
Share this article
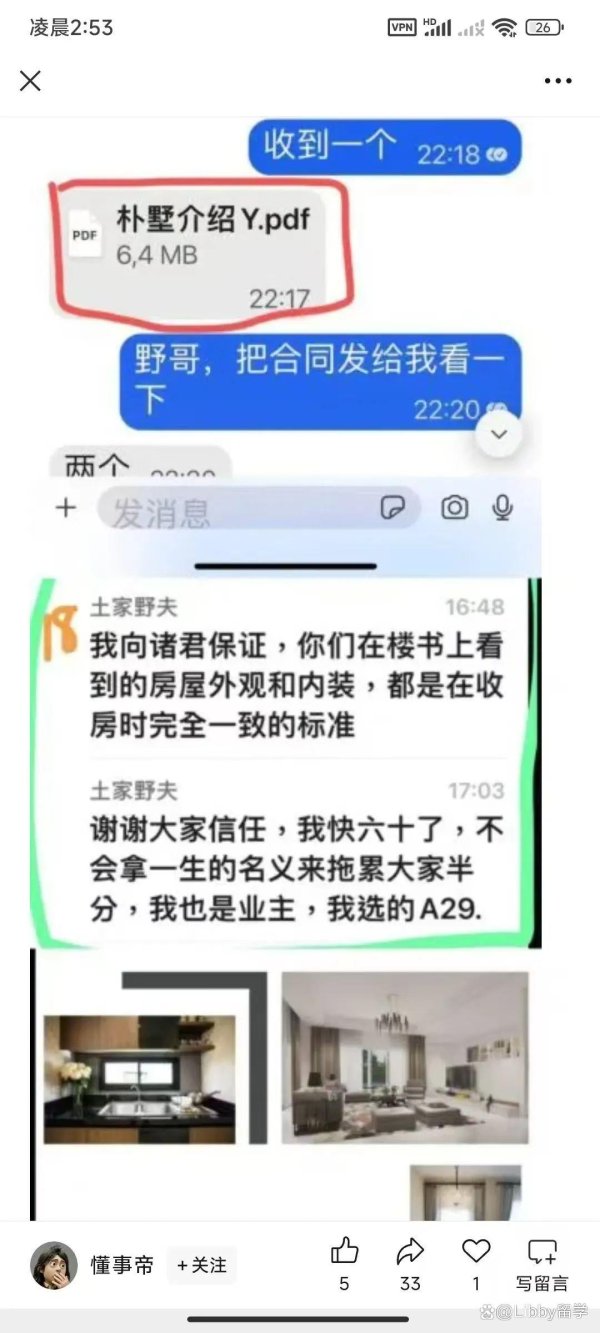point(410,1251)
